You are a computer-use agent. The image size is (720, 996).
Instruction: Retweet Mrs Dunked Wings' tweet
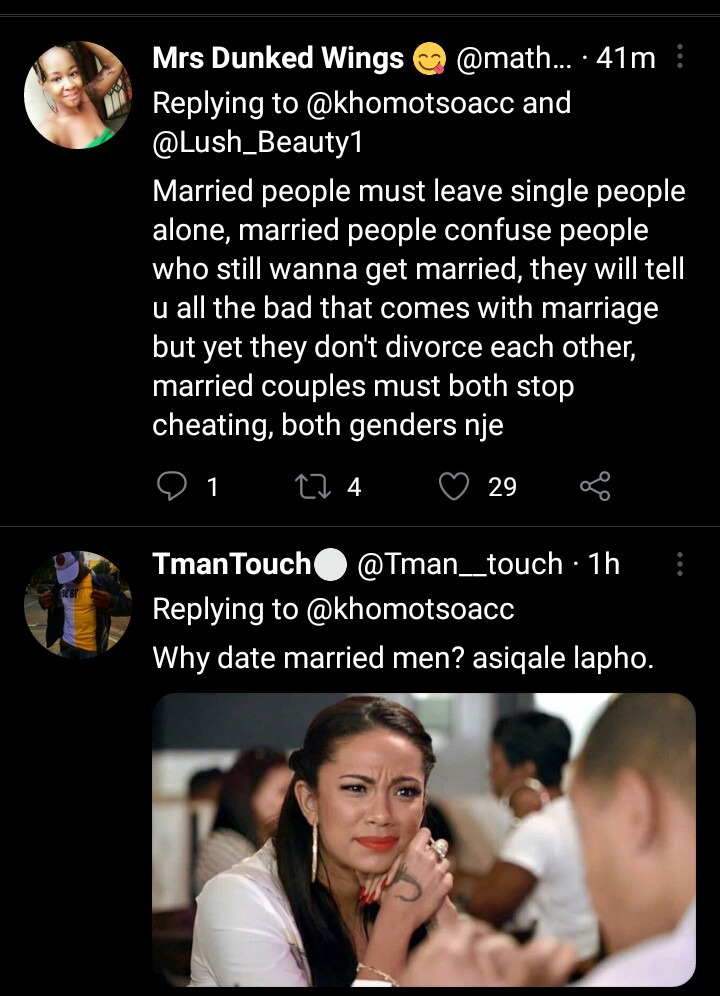(x=307, y=487)
